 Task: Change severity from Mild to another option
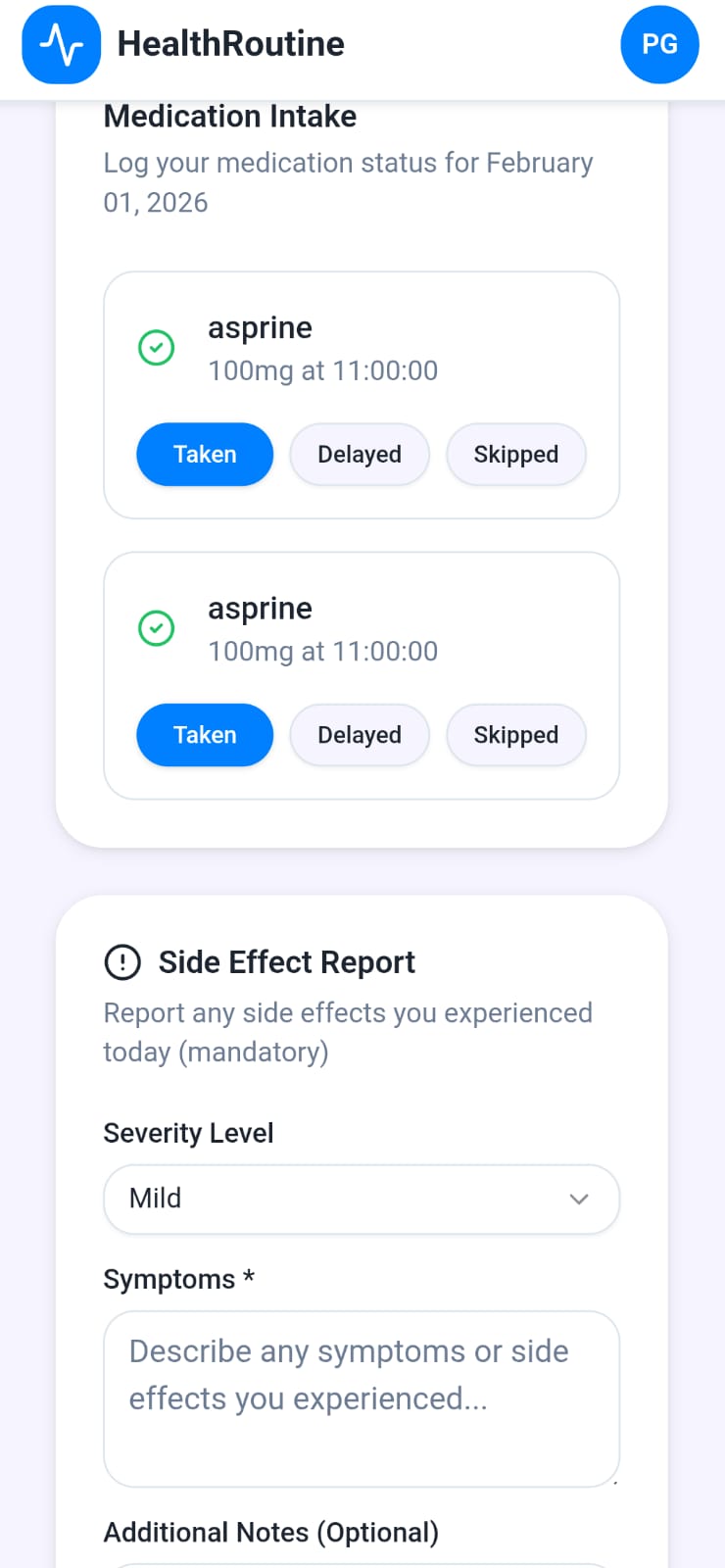(362, 1199)
